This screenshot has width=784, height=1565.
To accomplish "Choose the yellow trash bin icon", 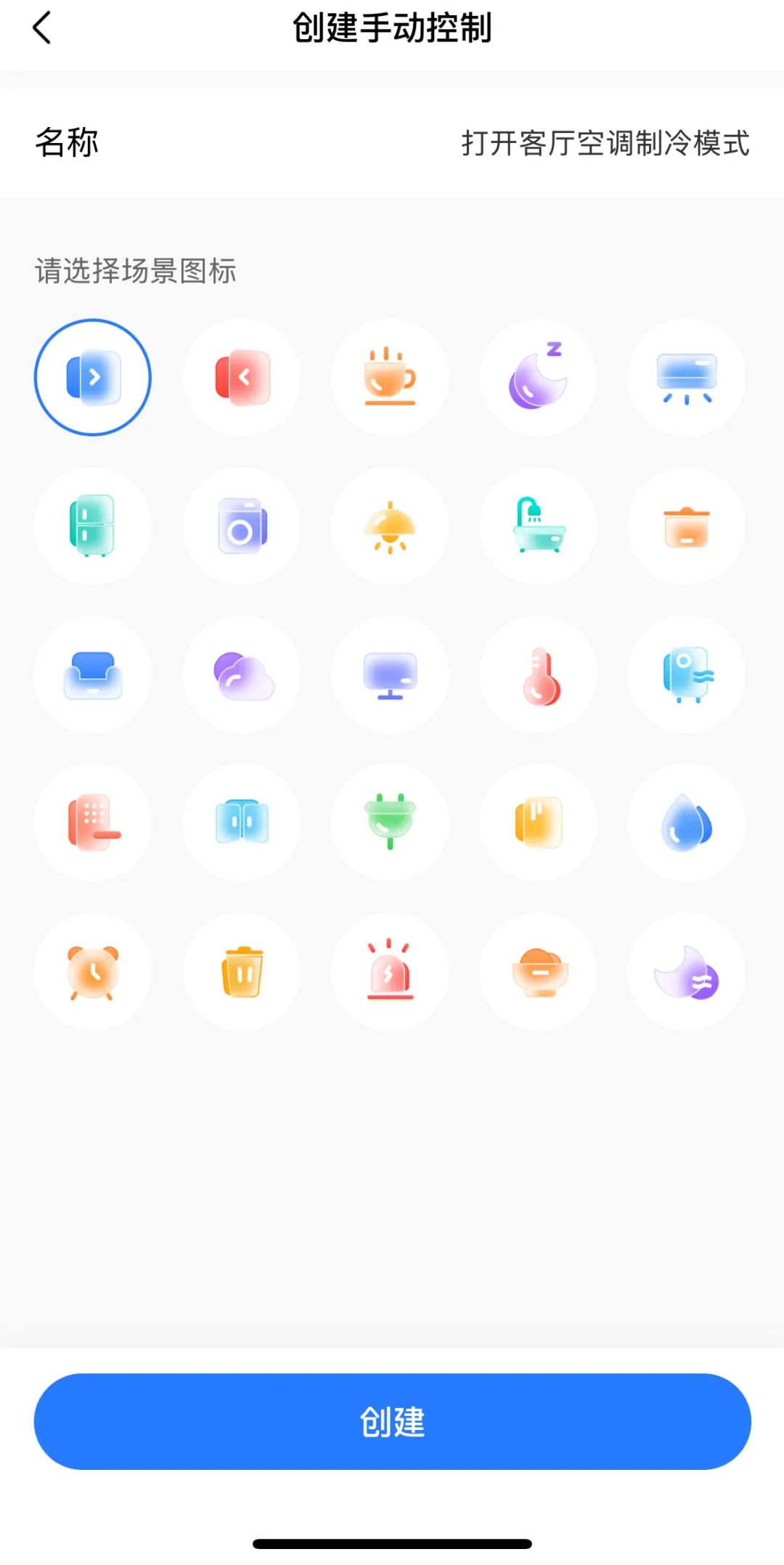I will pos(242,972).
